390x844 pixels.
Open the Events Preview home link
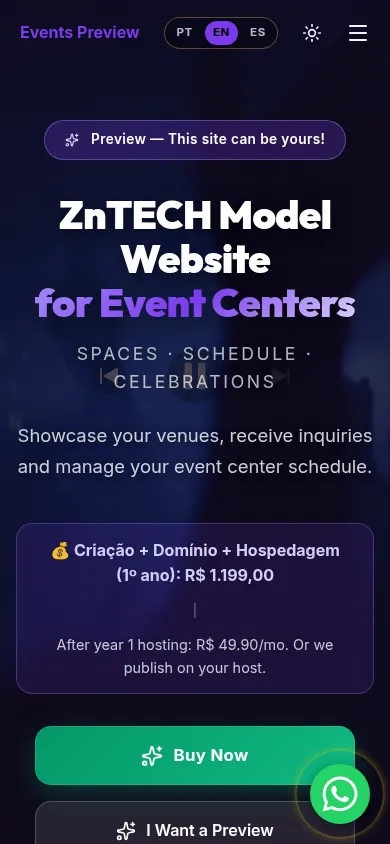80,33
